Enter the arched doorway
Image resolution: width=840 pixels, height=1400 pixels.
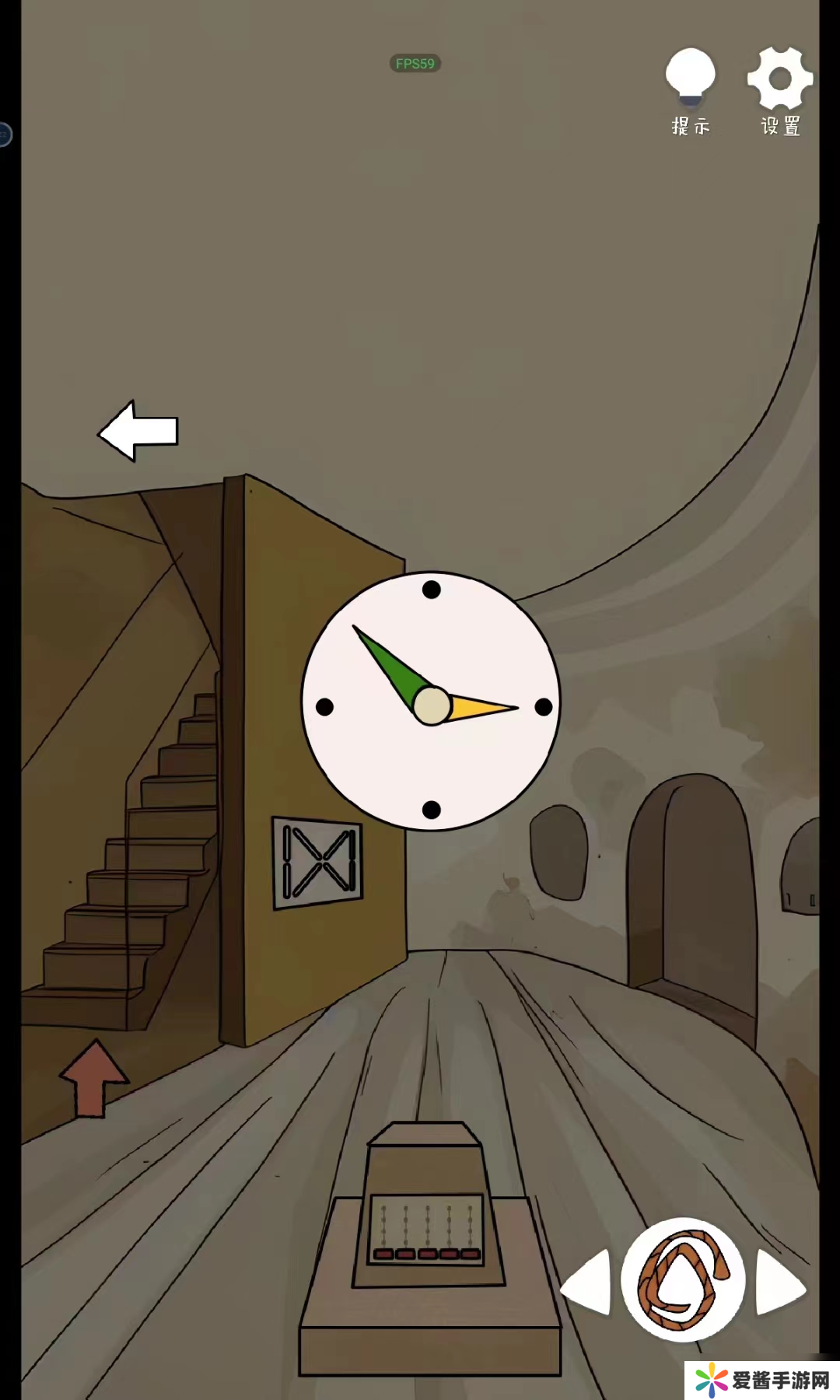tap(692, 887)
